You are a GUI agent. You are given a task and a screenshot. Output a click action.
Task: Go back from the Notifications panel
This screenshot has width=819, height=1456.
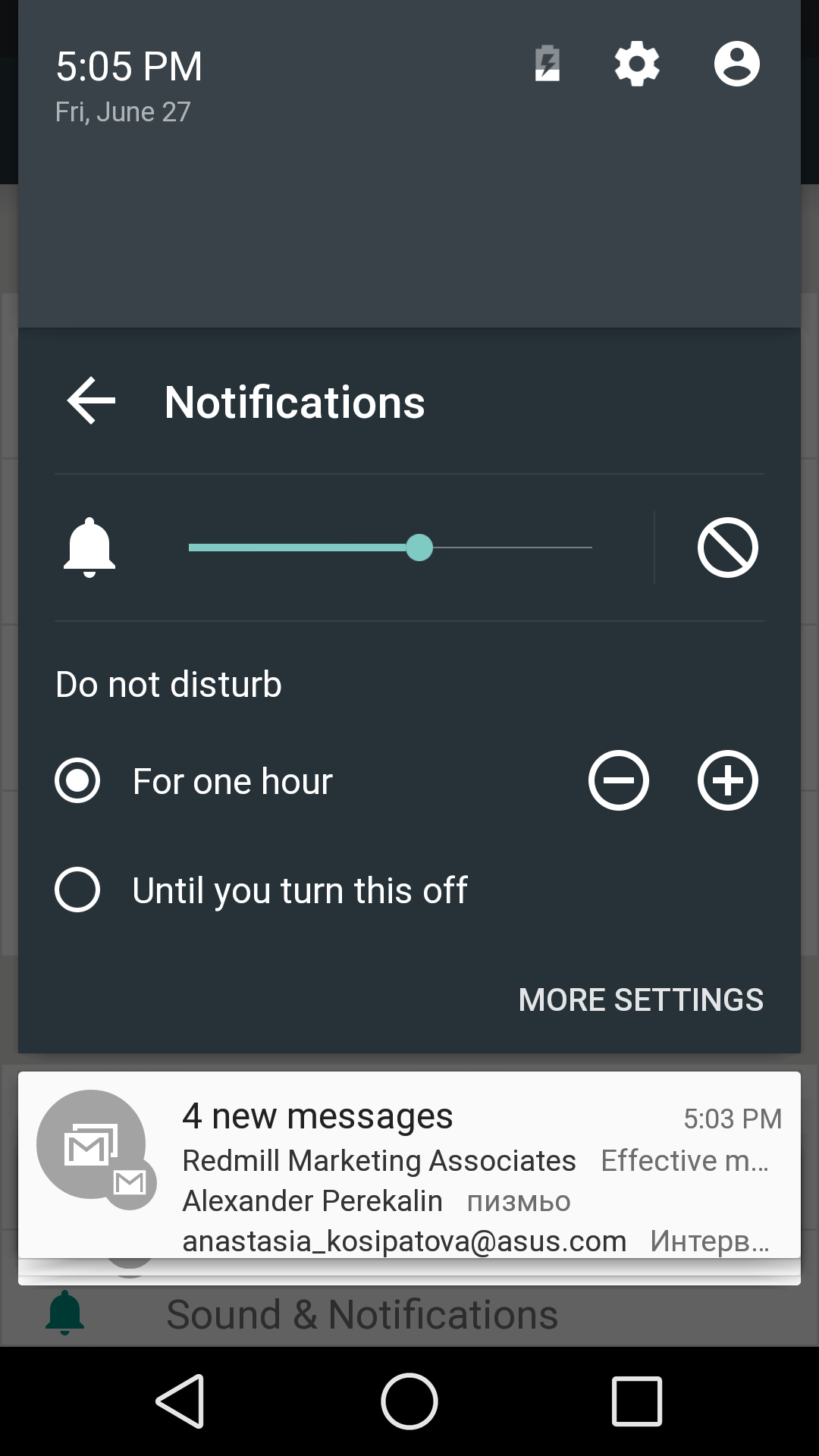(x=91, y=400)
